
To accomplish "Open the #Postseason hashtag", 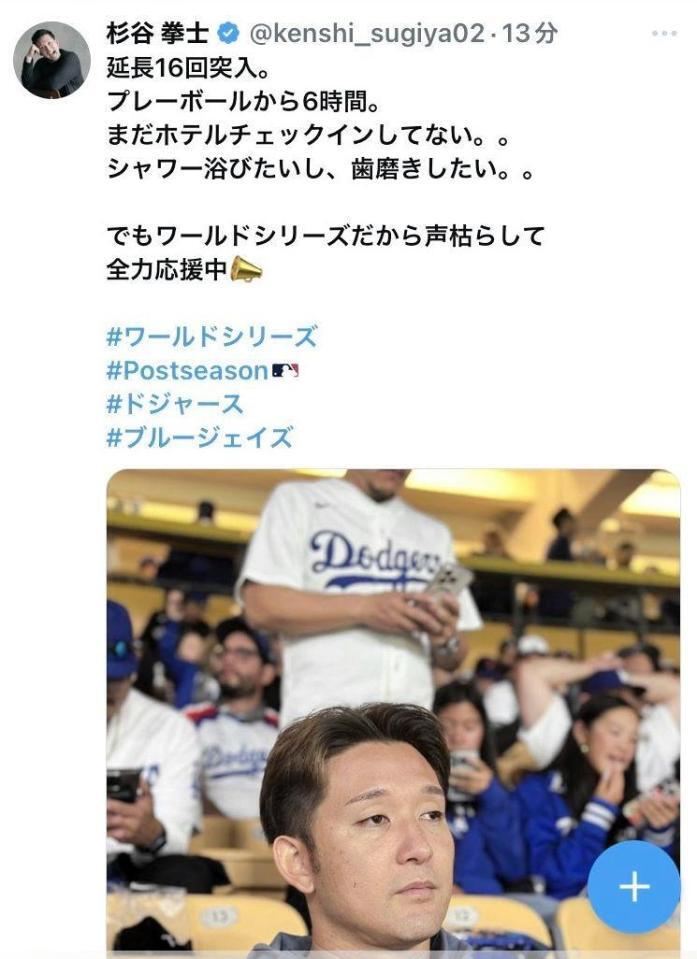I will pyautogui.click(x=187, y=370).
